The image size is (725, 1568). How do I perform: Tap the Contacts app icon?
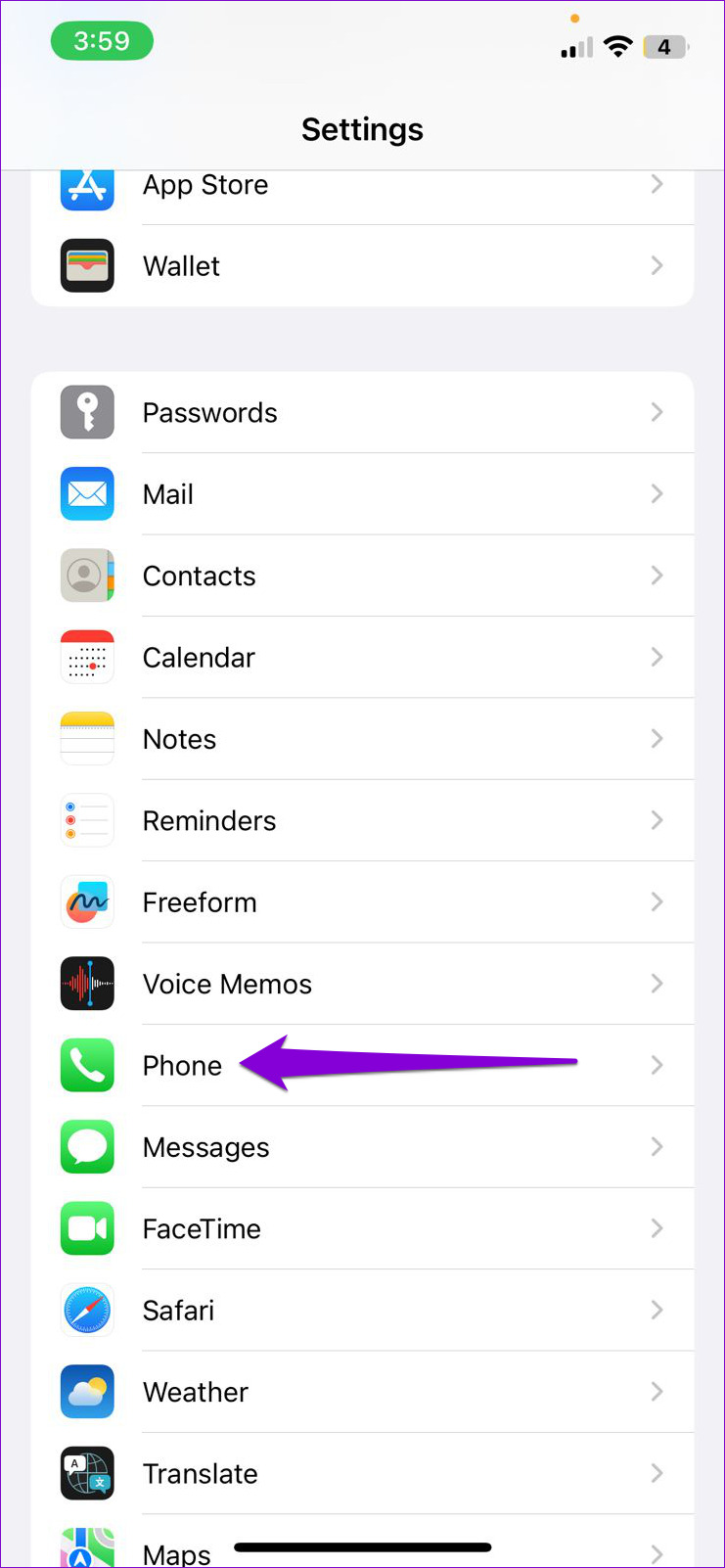point(87,576)
